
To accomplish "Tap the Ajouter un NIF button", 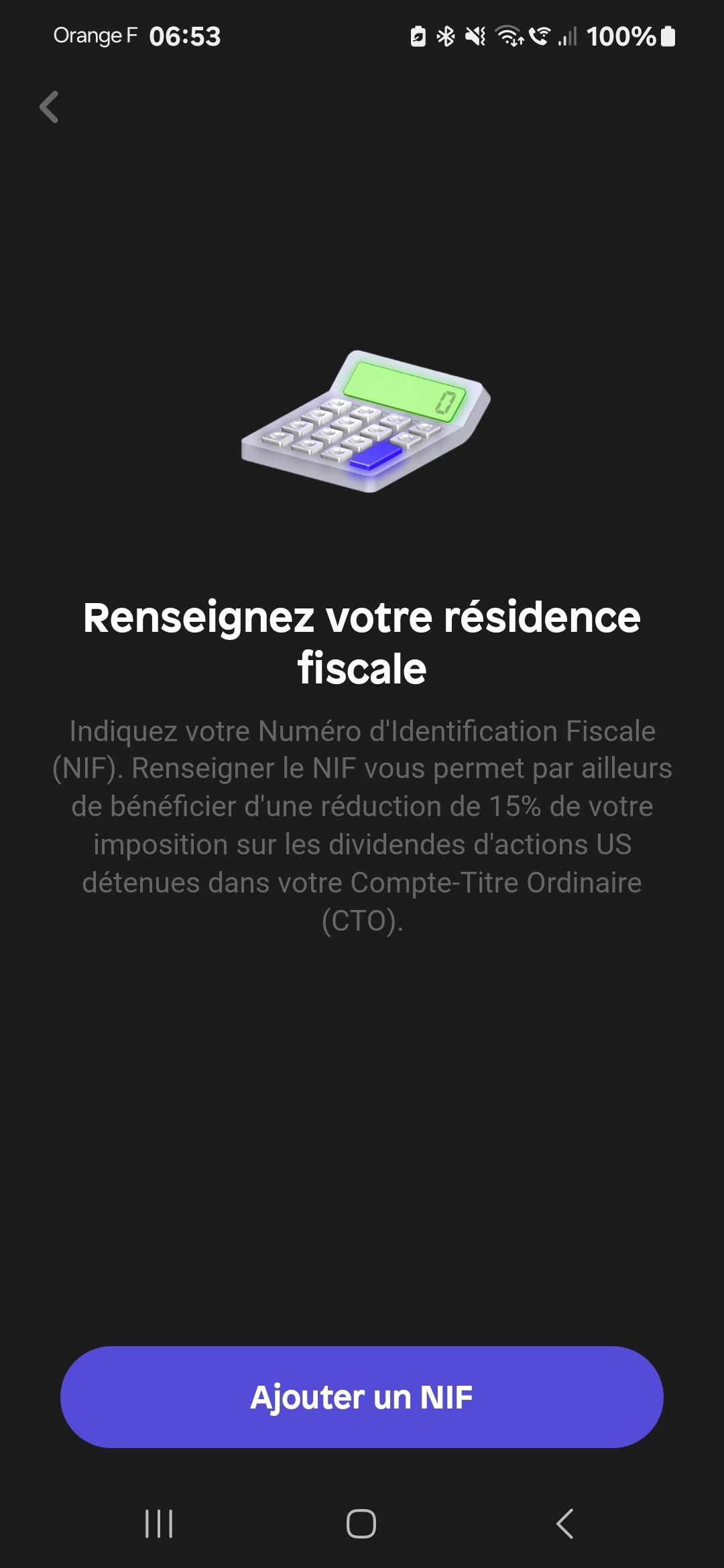I will [362, 1397].
